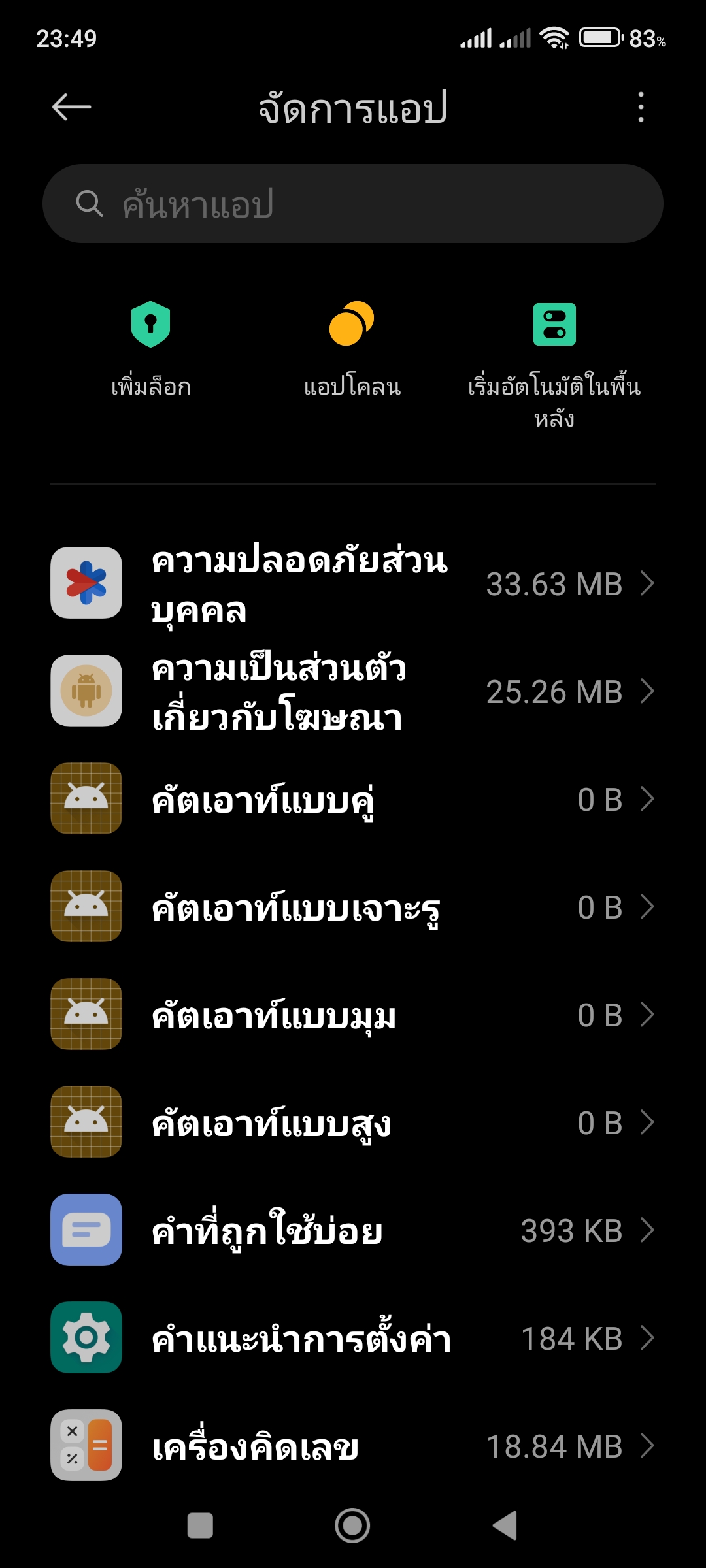Open เครื่องคิดเลข app details
Screen dimensions: 706x1568
coord(353,1446)
